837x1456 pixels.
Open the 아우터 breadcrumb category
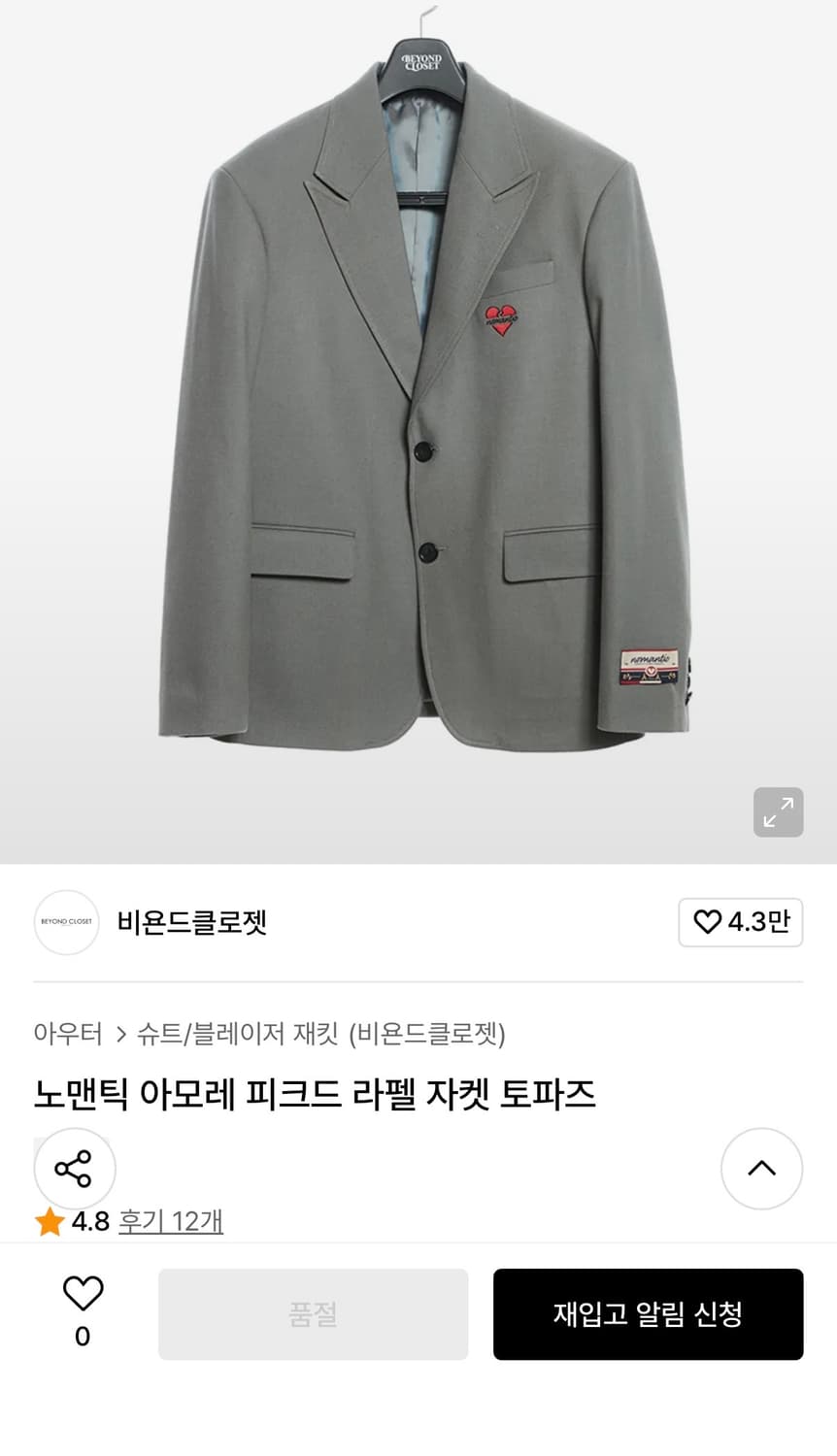66,1035
